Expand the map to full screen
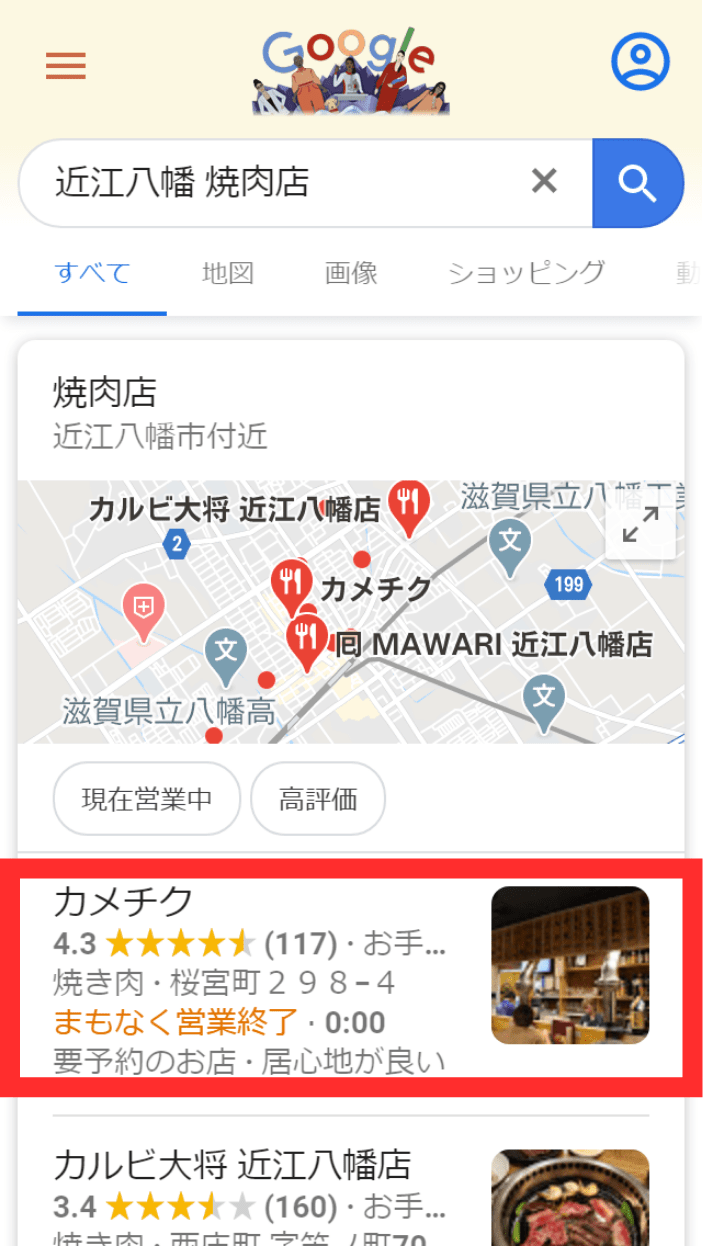703x1246 pixels. pos(640,524)
